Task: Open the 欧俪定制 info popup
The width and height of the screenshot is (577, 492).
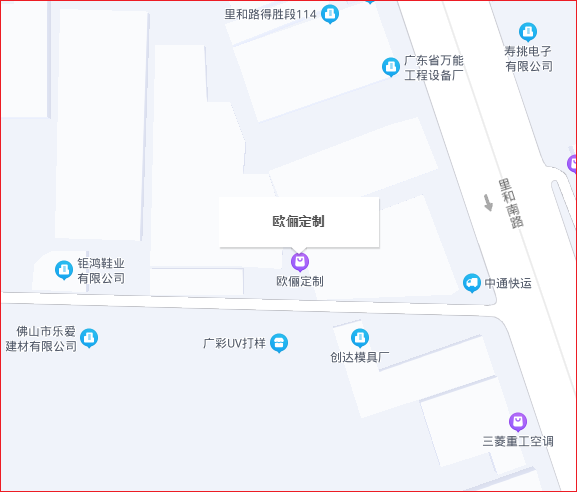Action: pyautogui.click(x=299, y=222)
